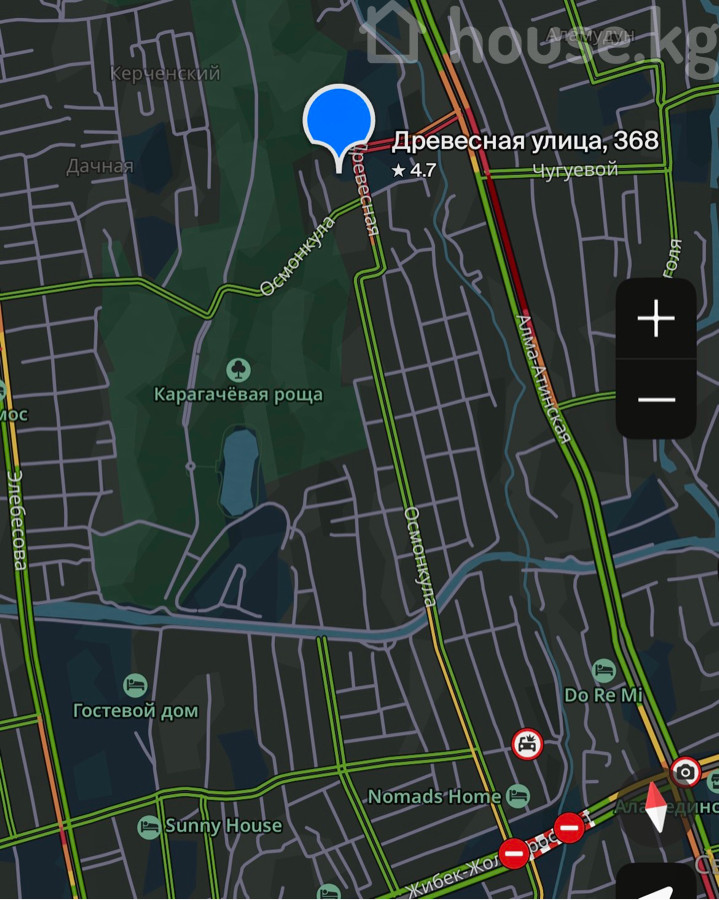Image resolution: width=719 pixels, height=900 pixels.
Task: Open the Гостевой дом place marker
Action: click(x=136, y=686)
